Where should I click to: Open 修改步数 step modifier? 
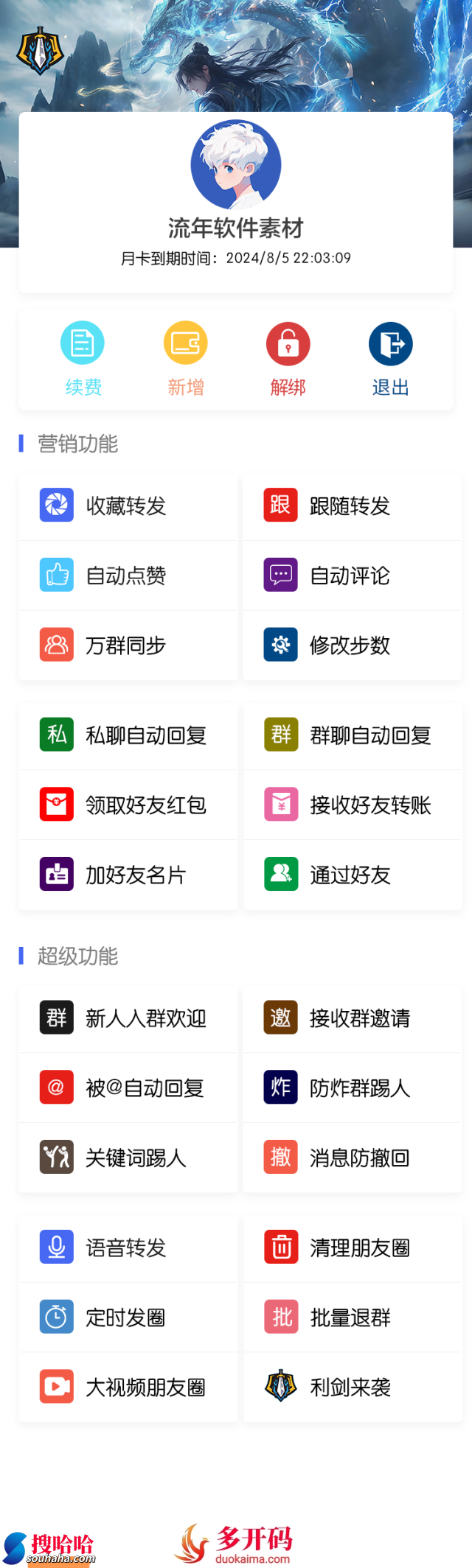click(351, 645)
